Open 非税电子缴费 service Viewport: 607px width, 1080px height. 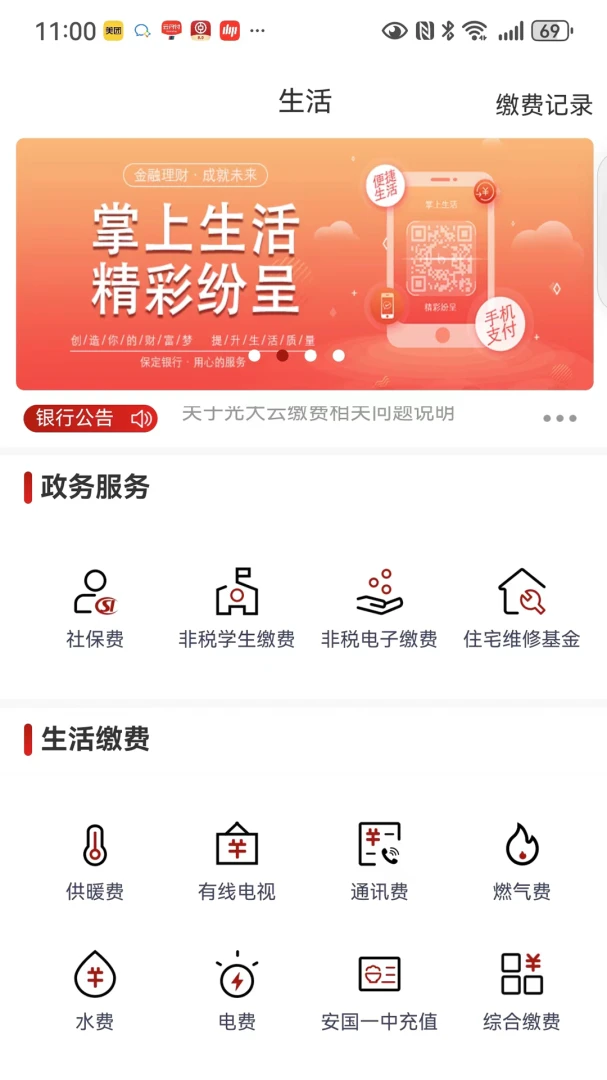379,608
